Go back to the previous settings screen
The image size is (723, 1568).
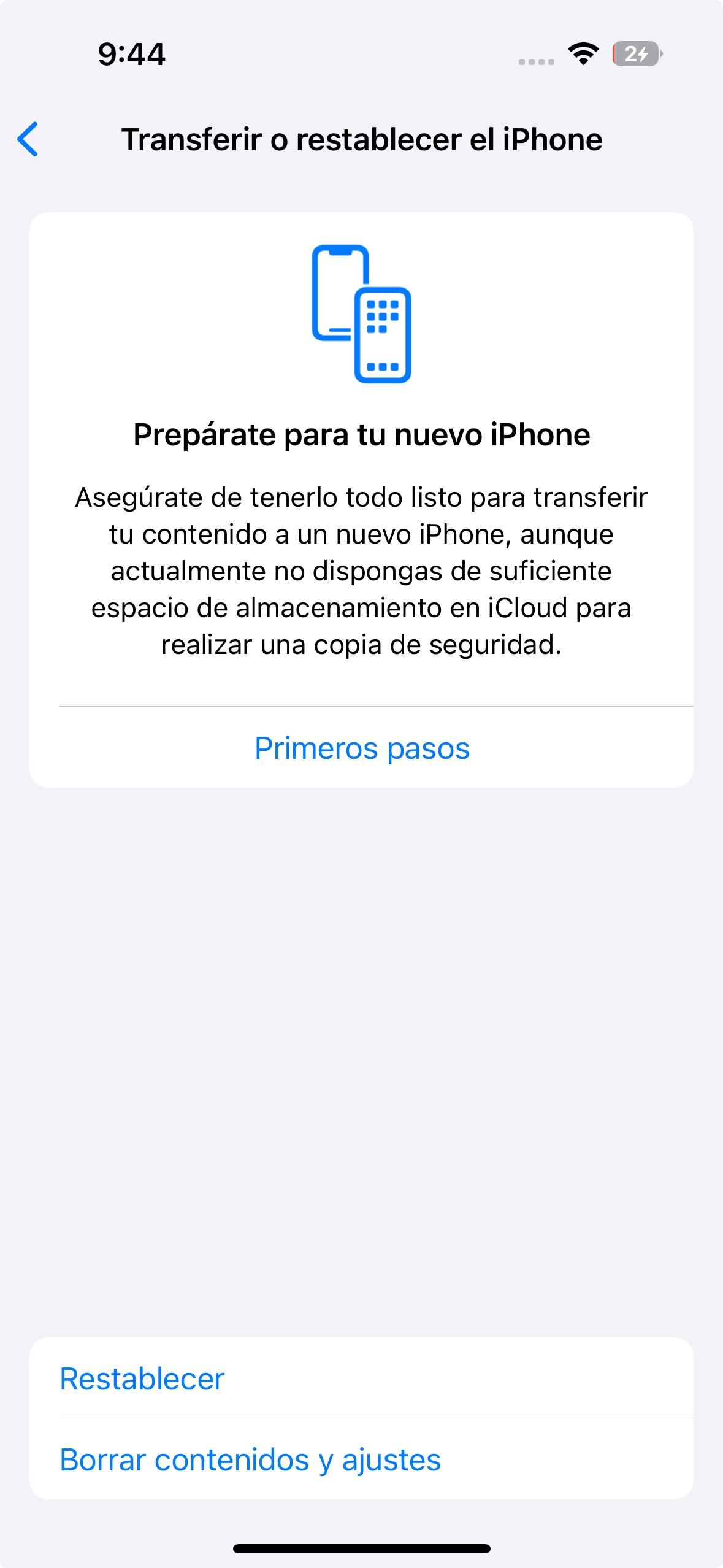point(28,139)
